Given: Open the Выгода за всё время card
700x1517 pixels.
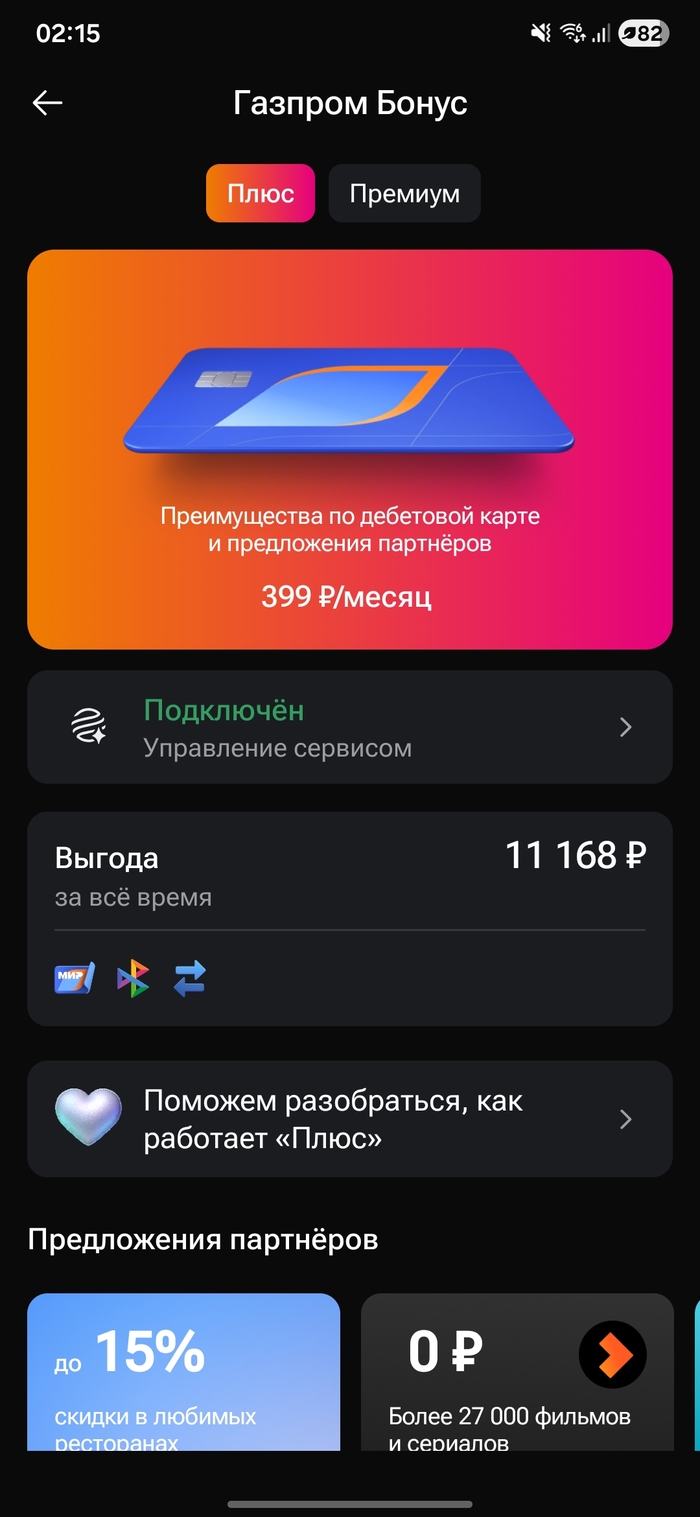Looking at the screenshot, I should [x=349, y=918].
